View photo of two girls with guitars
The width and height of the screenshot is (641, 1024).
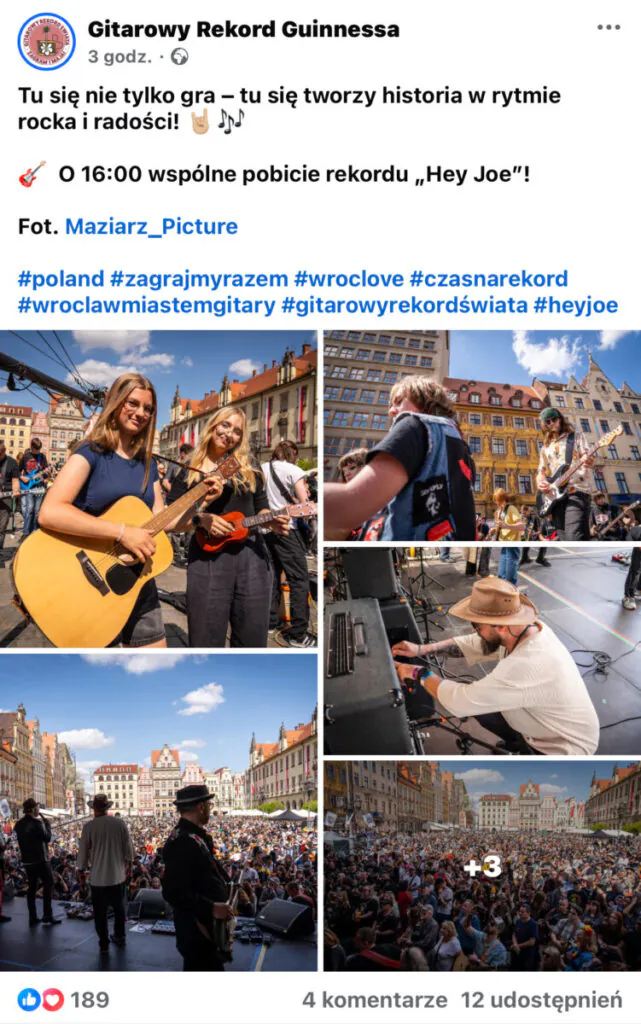pyautogui.click(x=159, y=489)
